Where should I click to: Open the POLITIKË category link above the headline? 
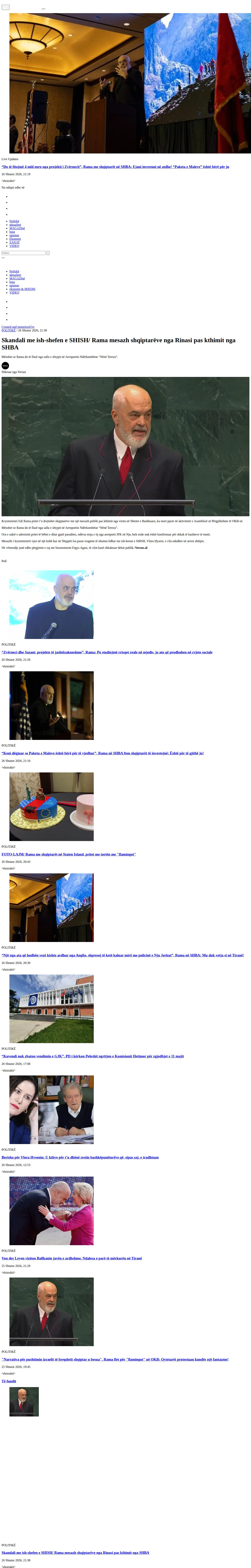click(8, 330)
